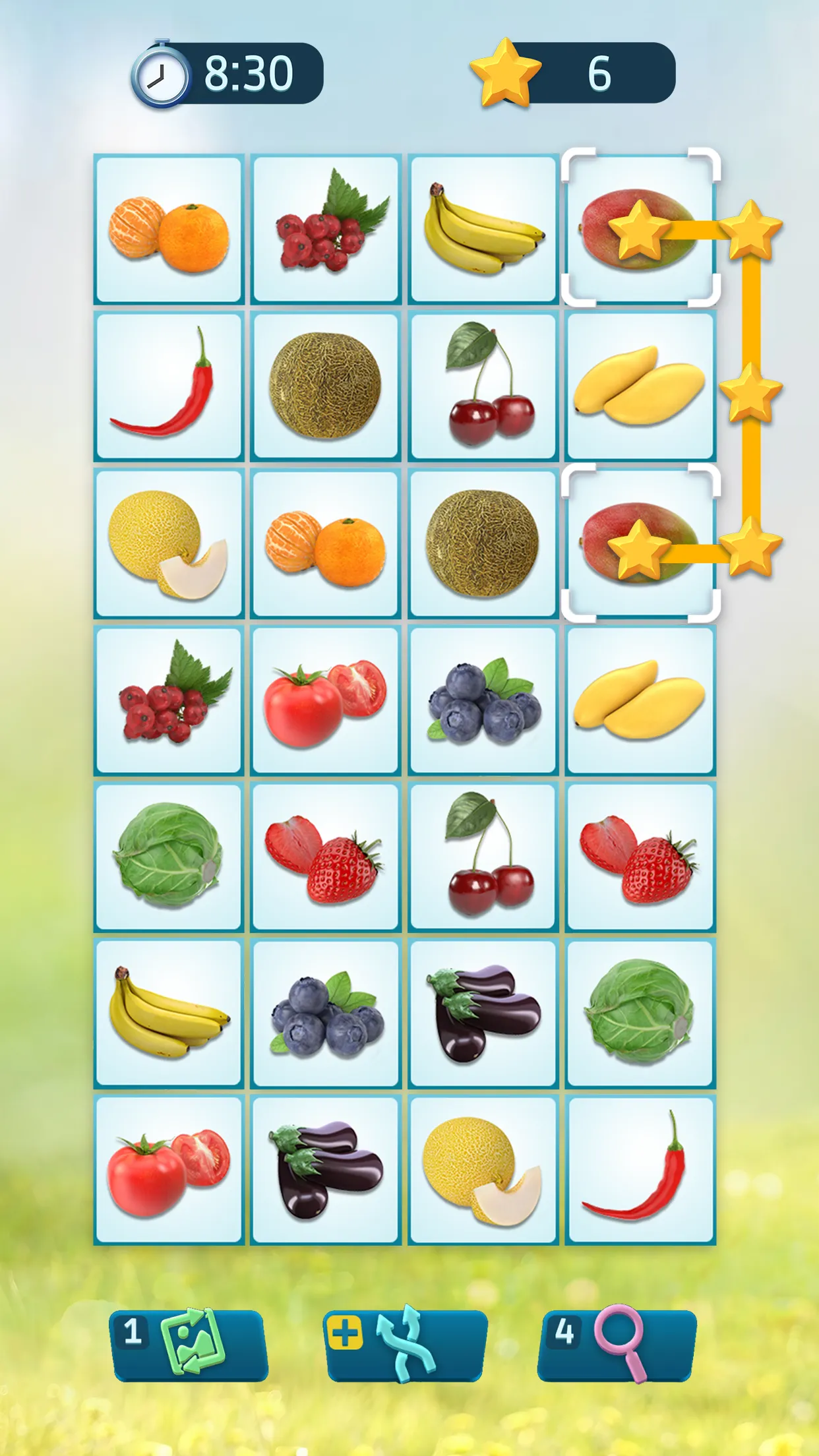
Task: Select the blueberries tile in fourth row
Action: pyautogui.click(x=483, y=701)
